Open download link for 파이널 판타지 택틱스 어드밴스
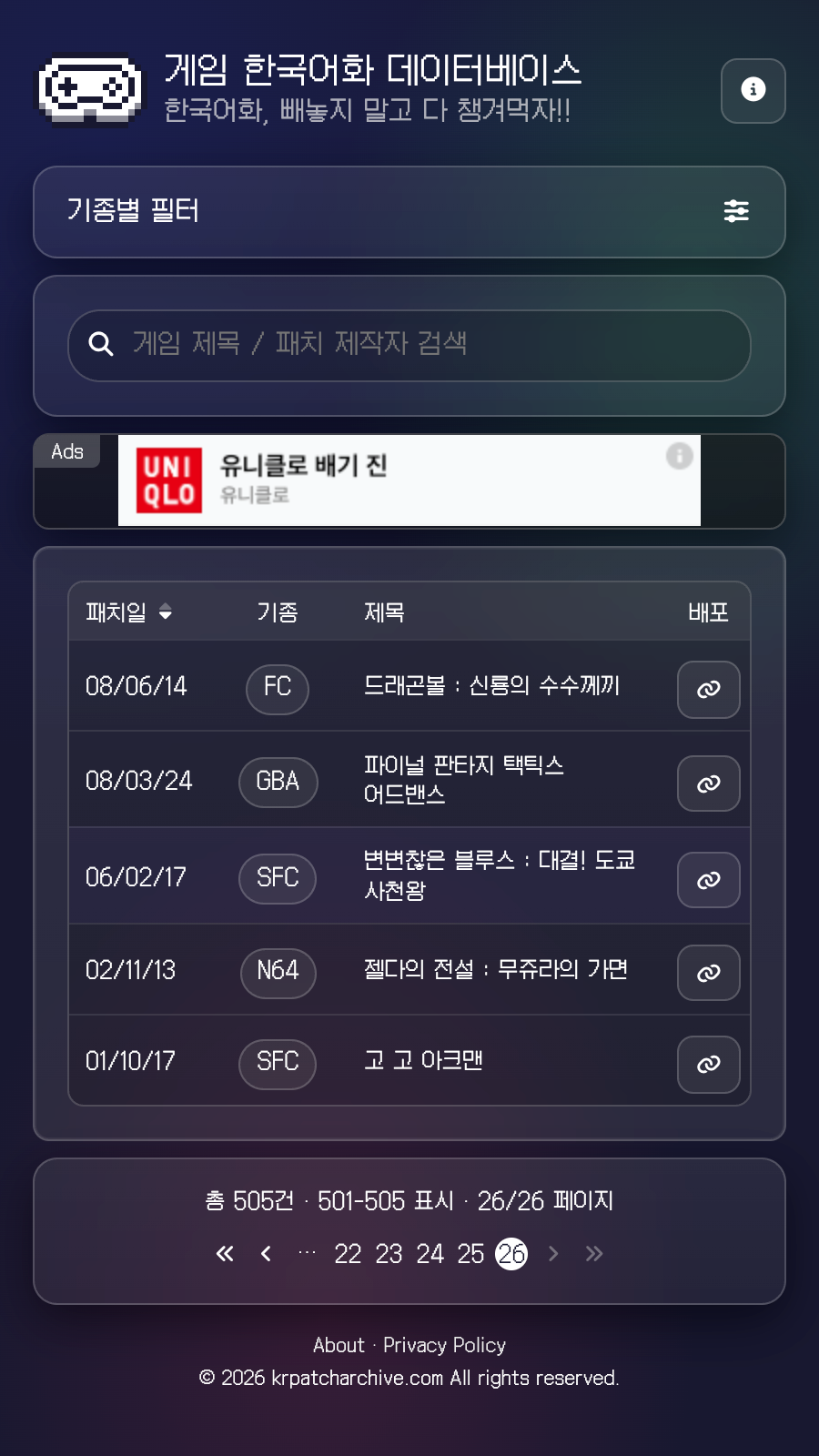 (708, 784)
